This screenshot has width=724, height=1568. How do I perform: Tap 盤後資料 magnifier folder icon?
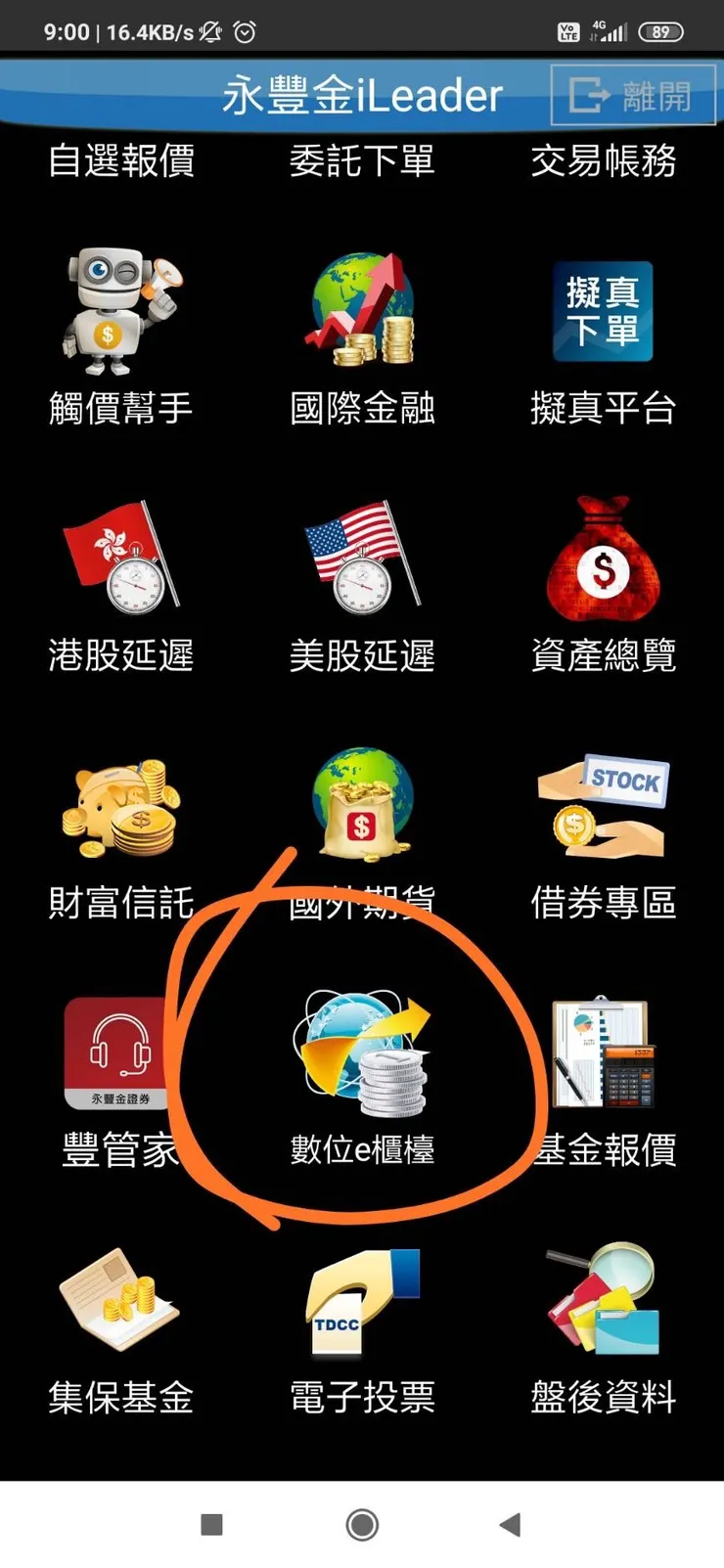[603, 1301]
